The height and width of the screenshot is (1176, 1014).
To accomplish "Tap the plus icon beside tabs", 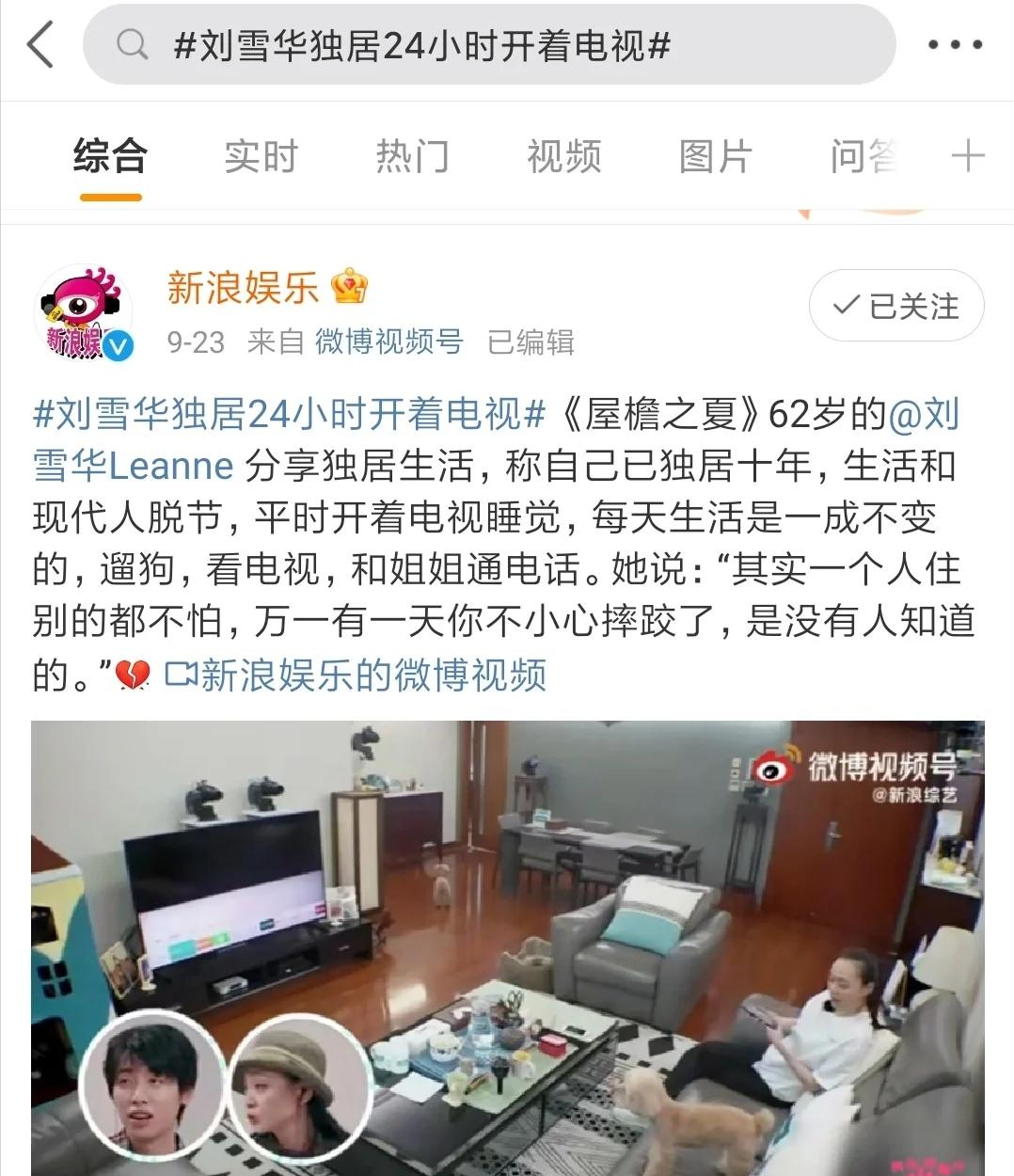I will point(968,156).
